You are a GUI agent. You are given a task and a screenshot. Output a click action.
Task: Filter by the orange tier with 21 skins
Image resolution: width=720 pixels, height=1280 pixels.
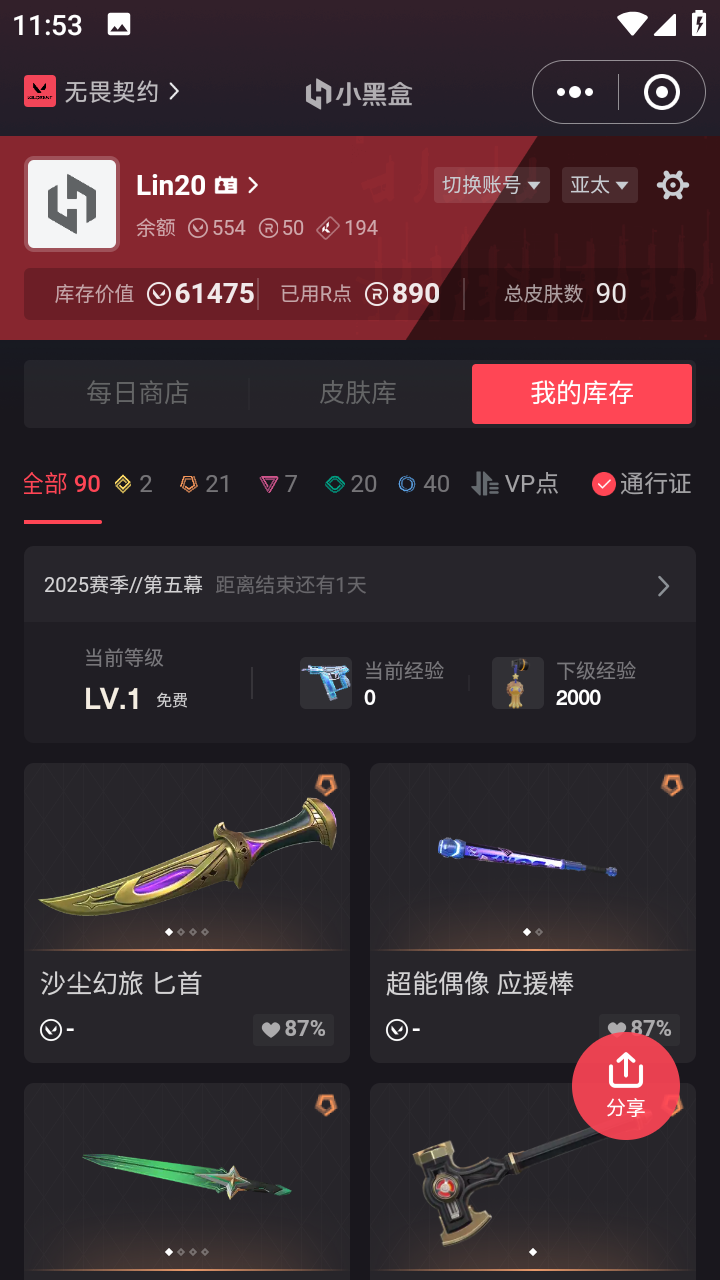click(205, 484)
